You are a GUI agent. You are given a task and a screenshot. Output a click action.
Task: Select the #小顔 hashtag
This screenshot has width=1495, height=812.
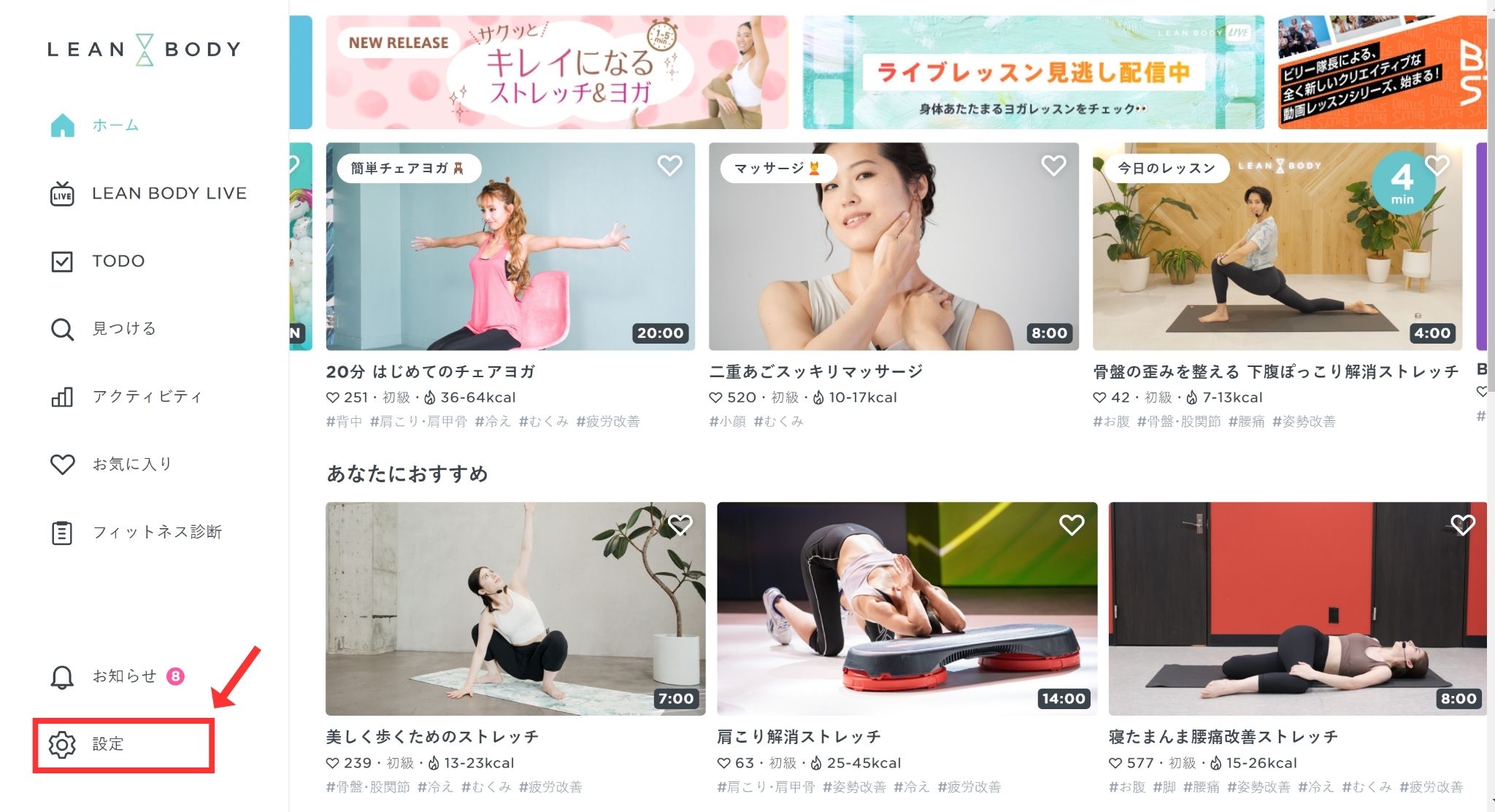pos(727,422)
